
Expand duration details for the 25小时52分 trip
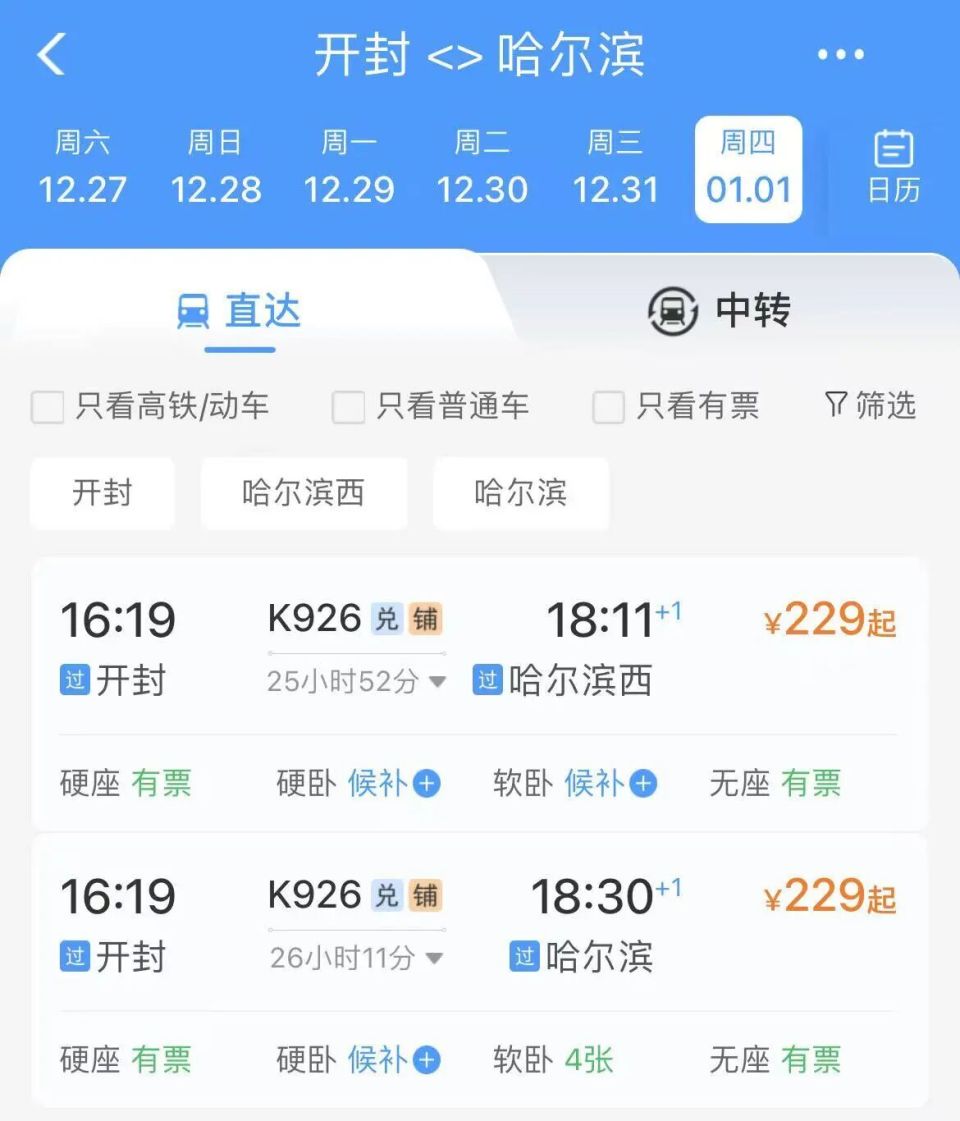pyautogui.click(x=437, y=683)
